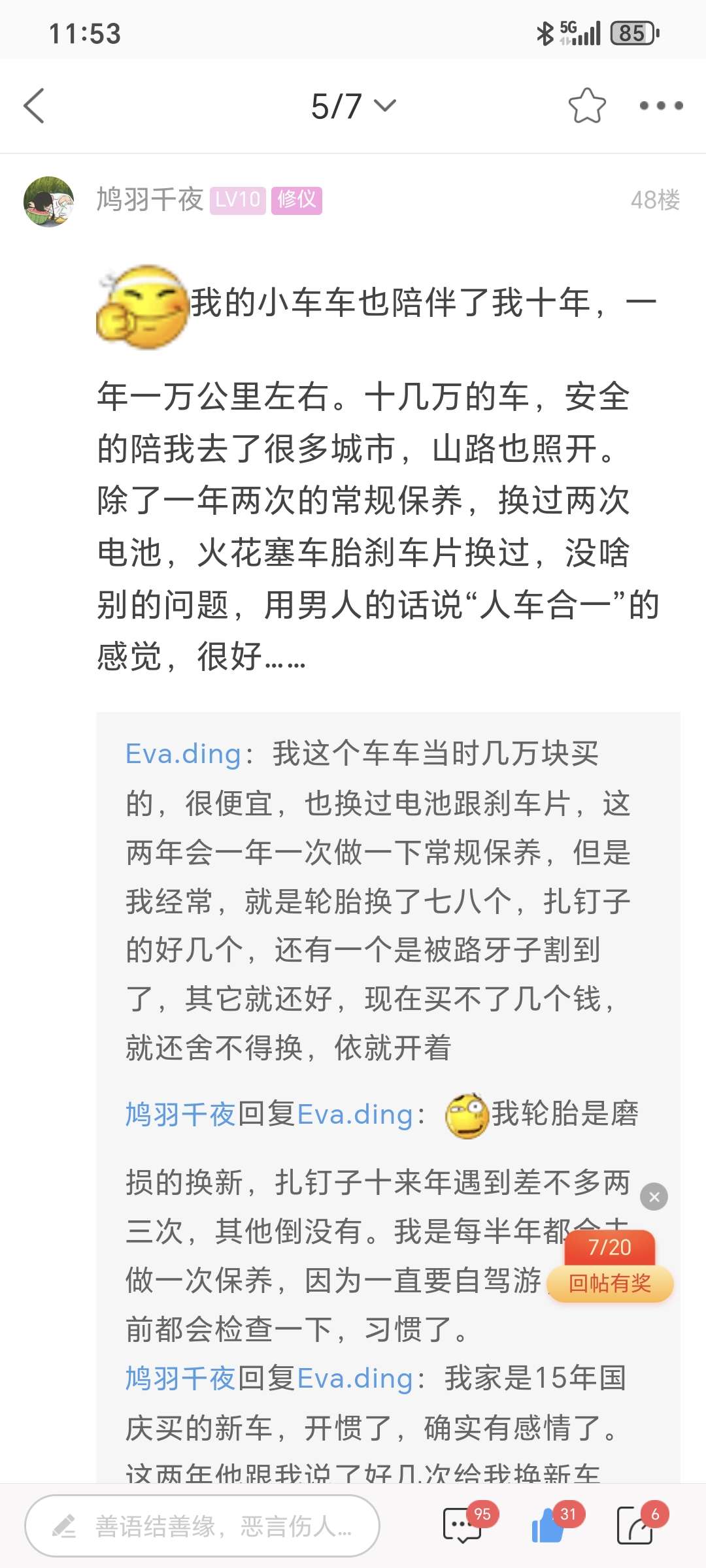
Task: Tap the Eva.ding username link in first reply
Action: [x=183, y=754]
